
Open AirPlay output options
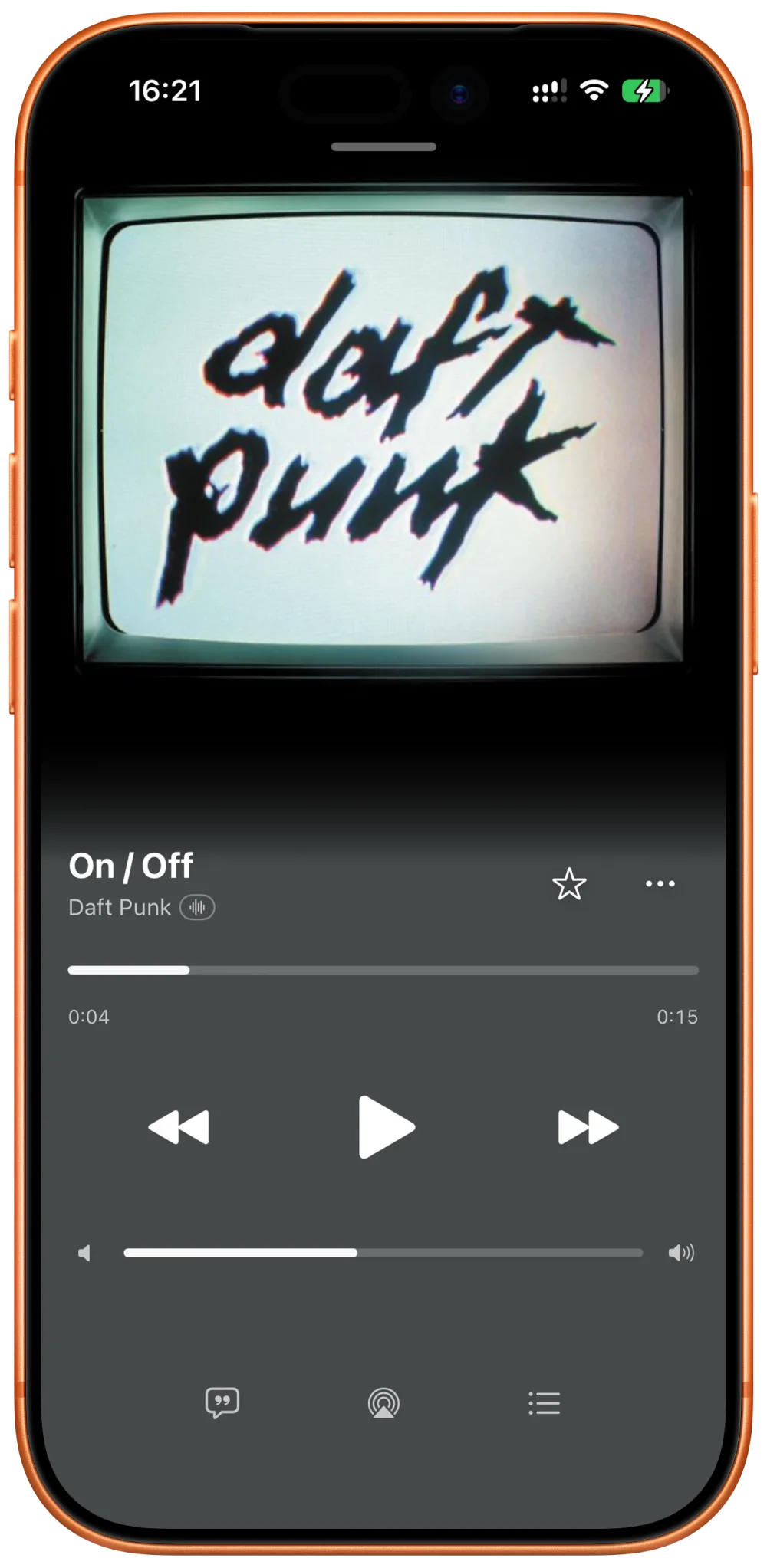pos(383,1403)
